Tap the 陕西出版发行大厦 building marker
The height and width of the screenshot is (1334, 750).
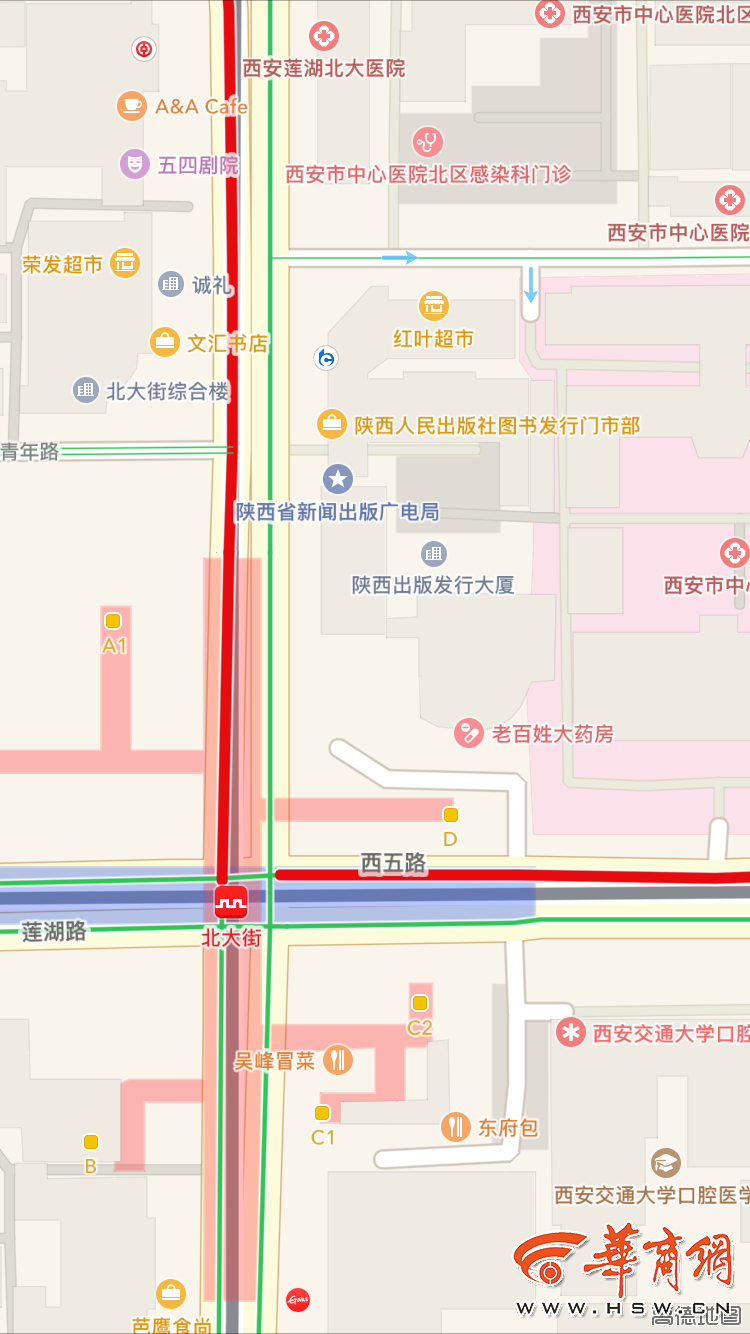point(433,553)
